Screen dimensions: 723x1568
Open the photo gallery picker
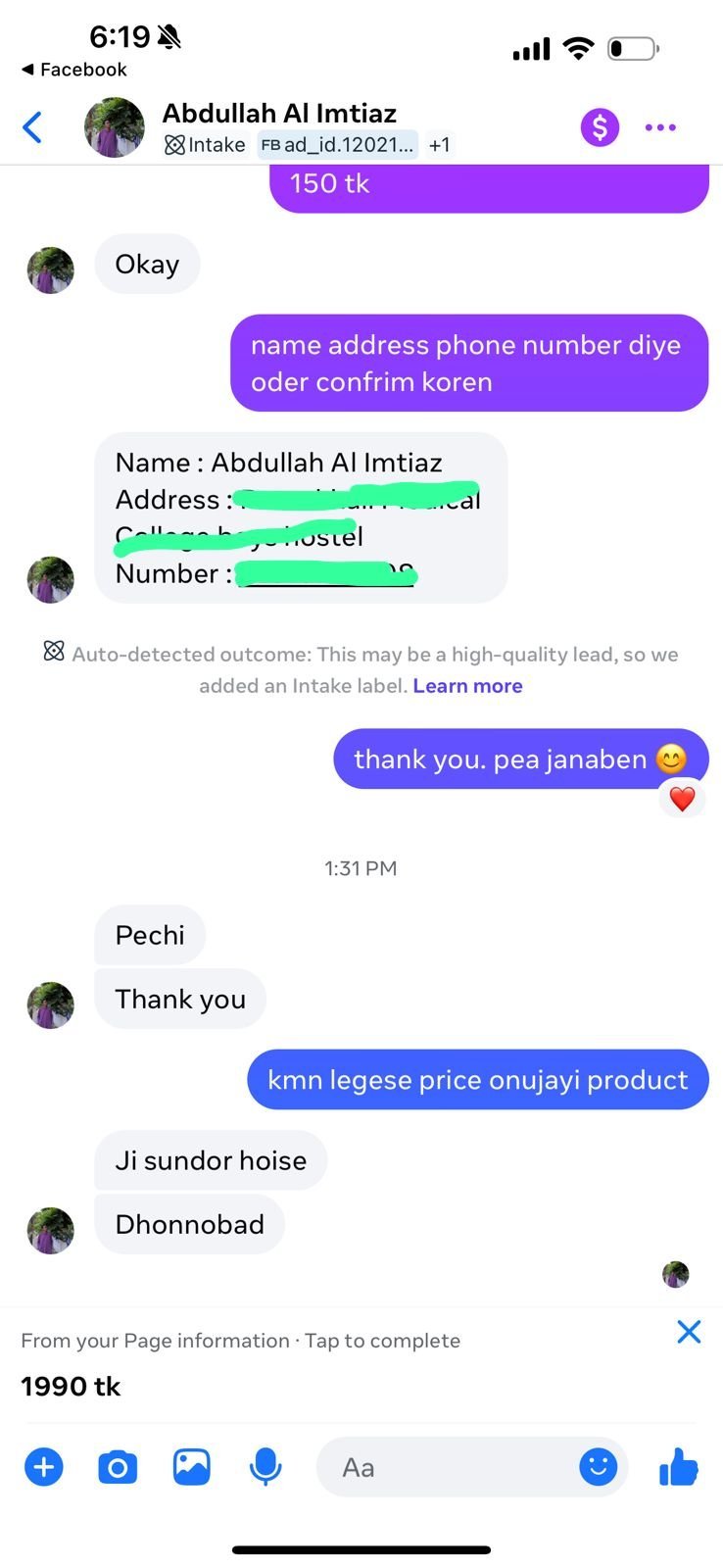pyautogui.click(x=192, y=1467)
